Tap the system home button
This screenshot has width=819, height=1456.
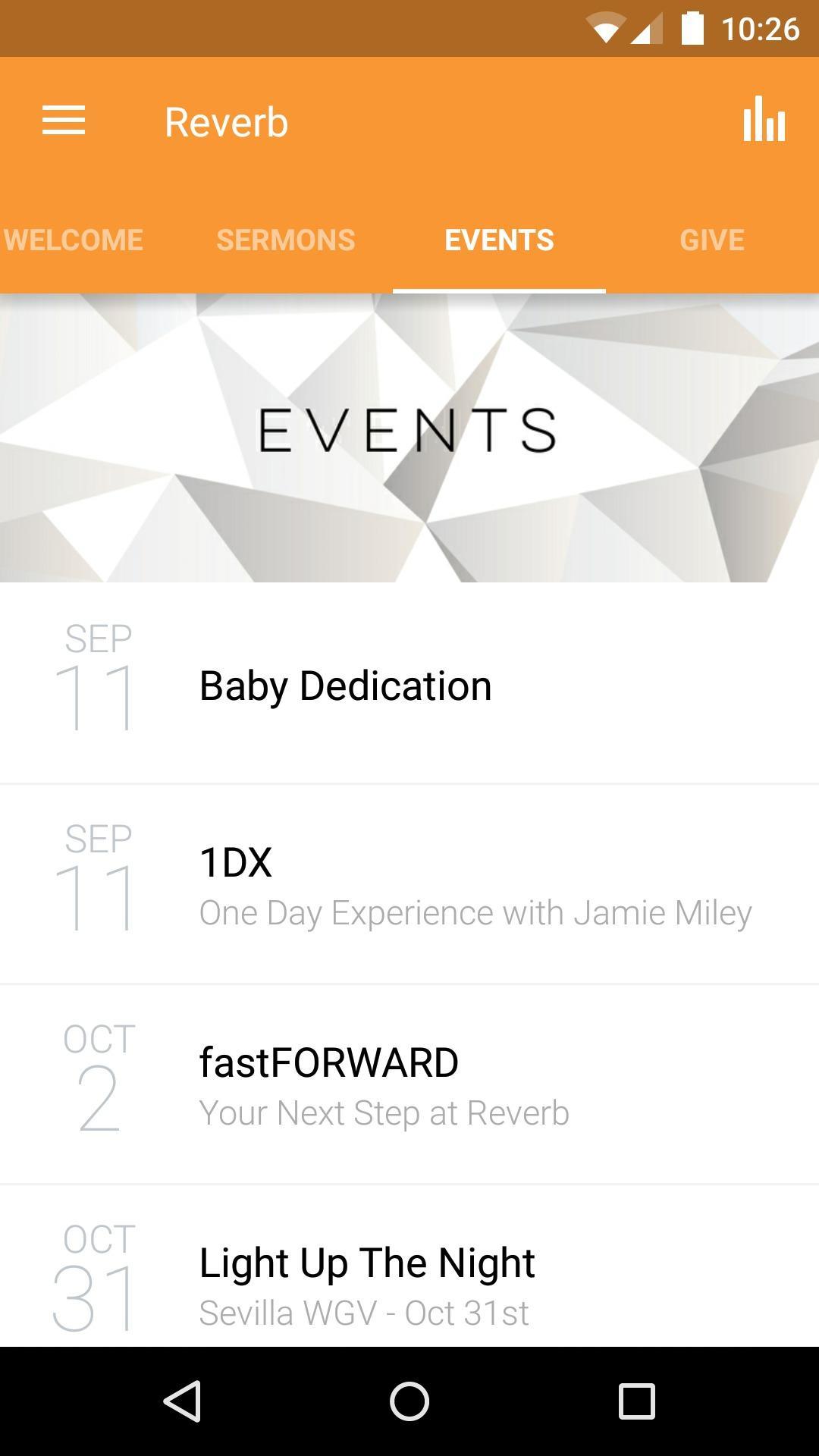(x=409, y=1401)
